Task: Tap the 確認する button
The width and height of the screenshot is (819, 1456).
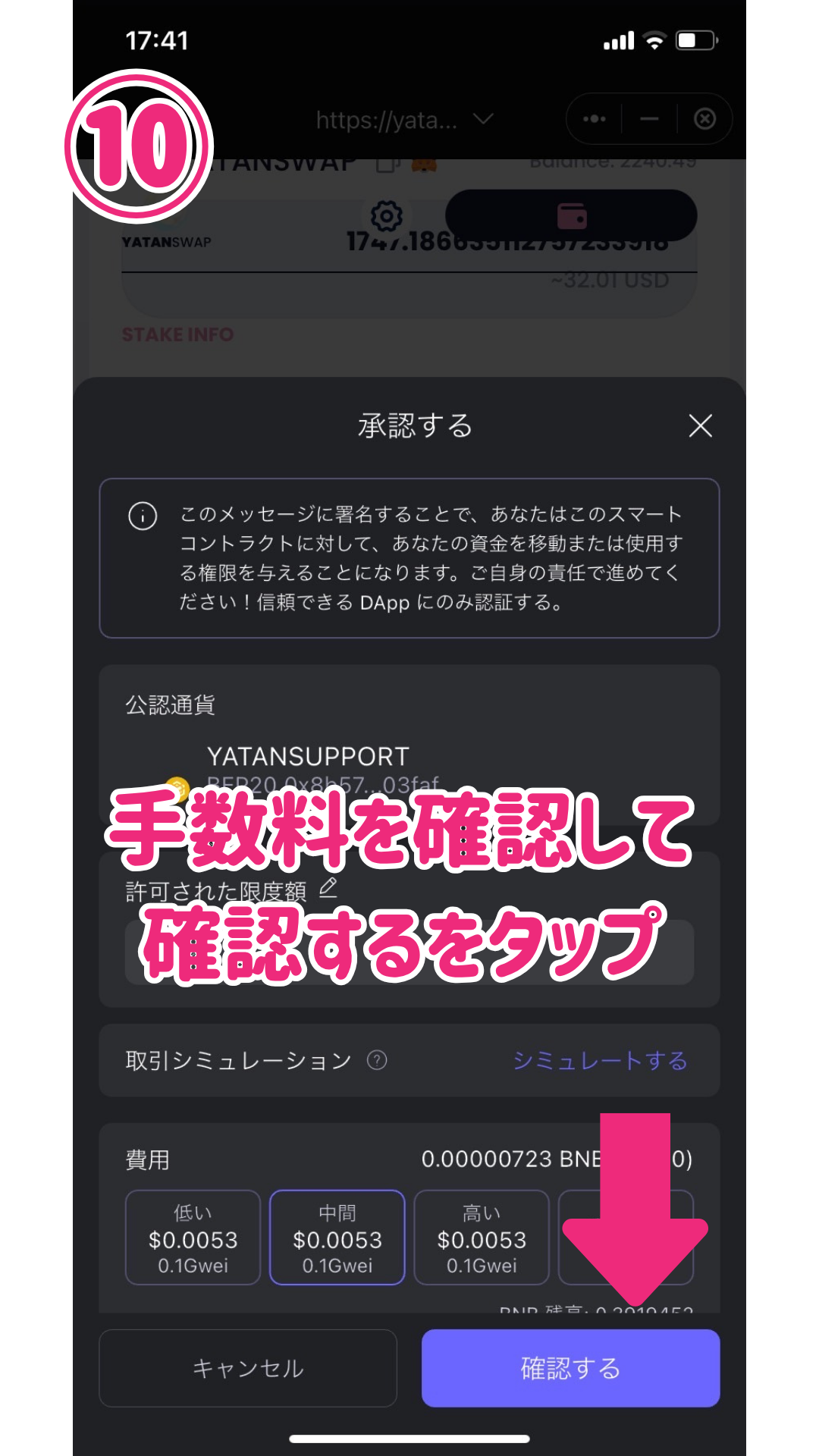Action: coord(570,1368)
